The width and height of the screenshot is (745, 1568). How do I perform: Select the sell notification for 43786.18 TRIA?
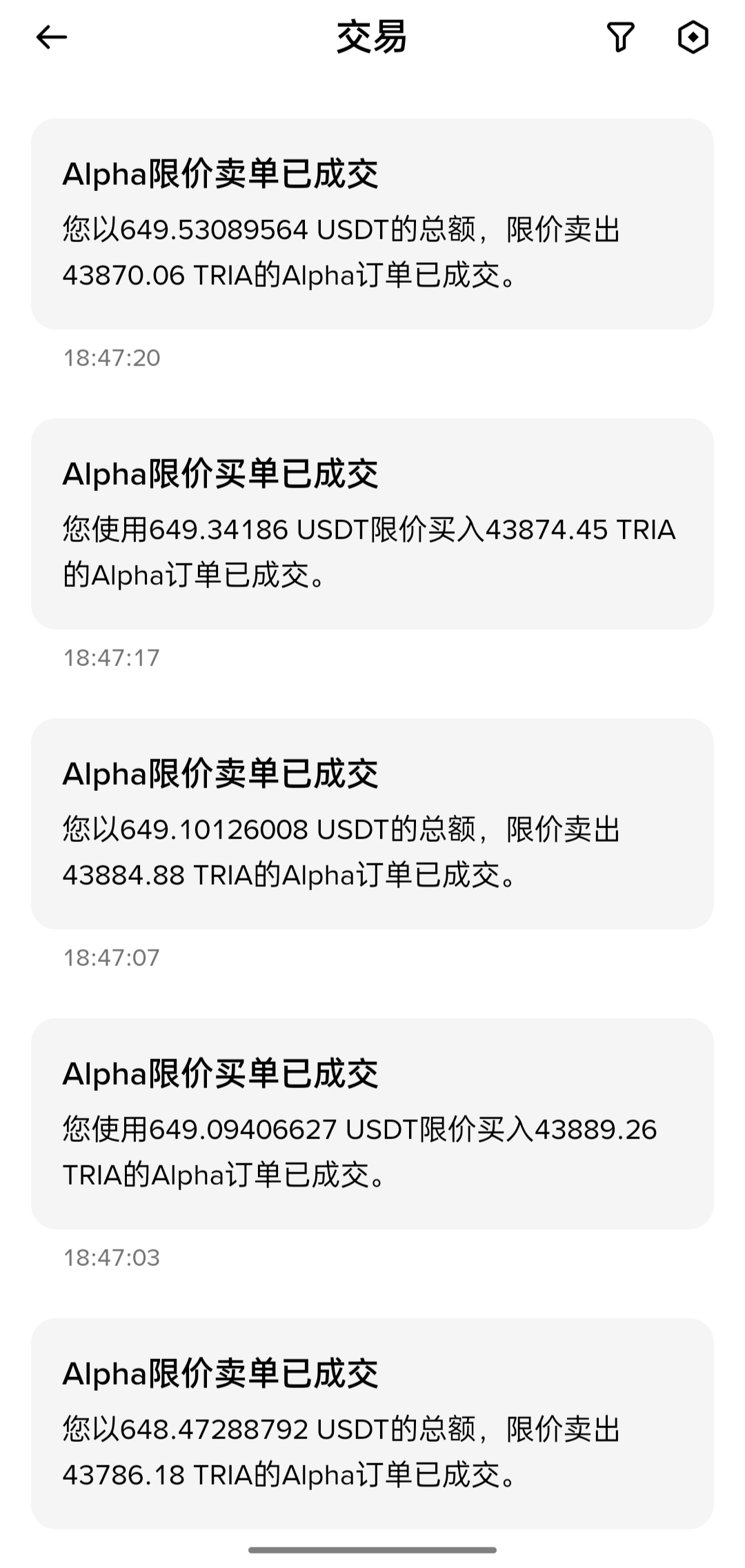pos(372,1424)
